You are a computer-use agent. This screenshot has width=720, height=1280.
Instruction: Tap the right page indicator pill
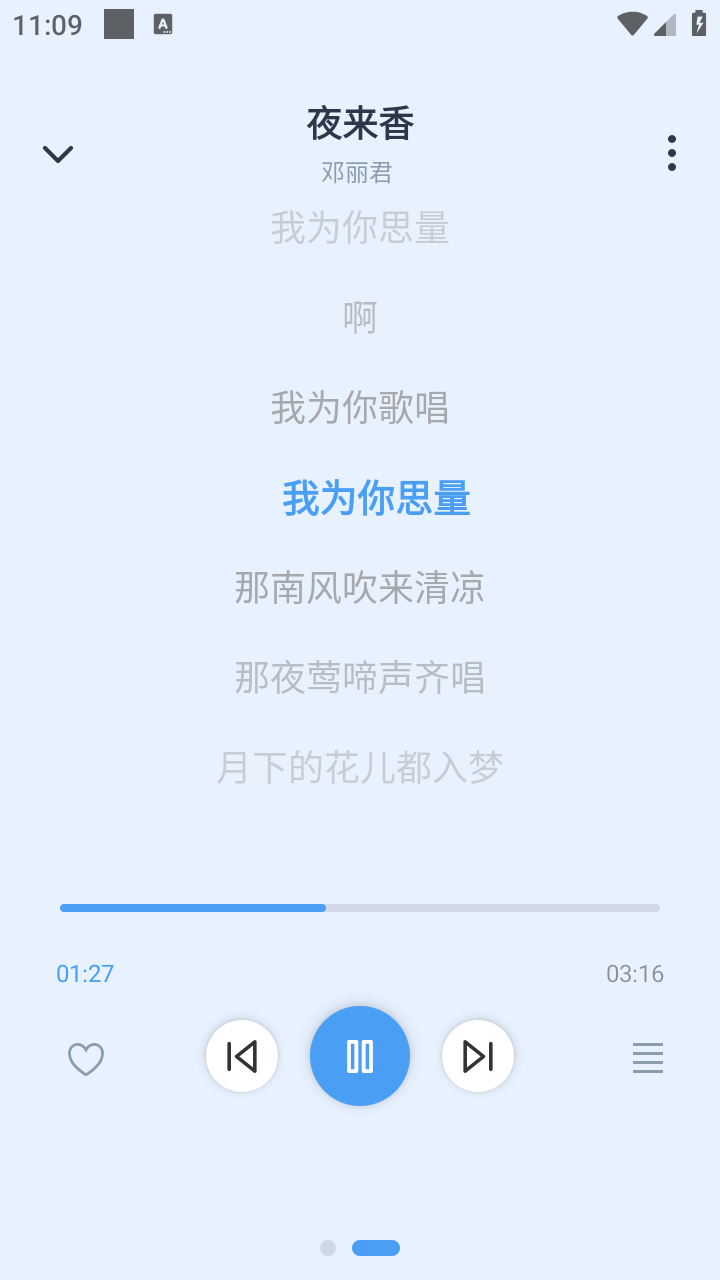376,1248
